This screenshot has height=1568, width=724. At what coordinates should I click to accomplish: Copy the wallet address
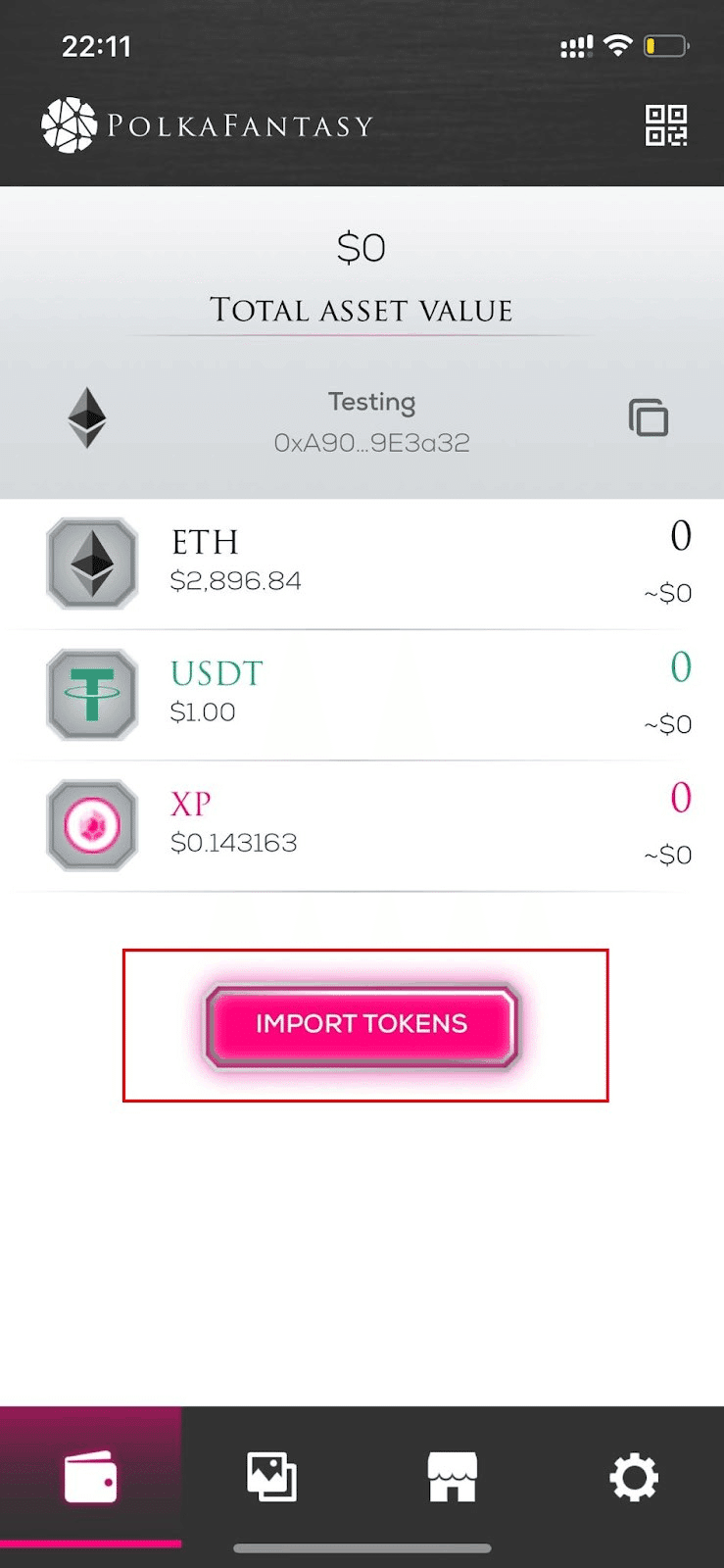tap(648, 417)
